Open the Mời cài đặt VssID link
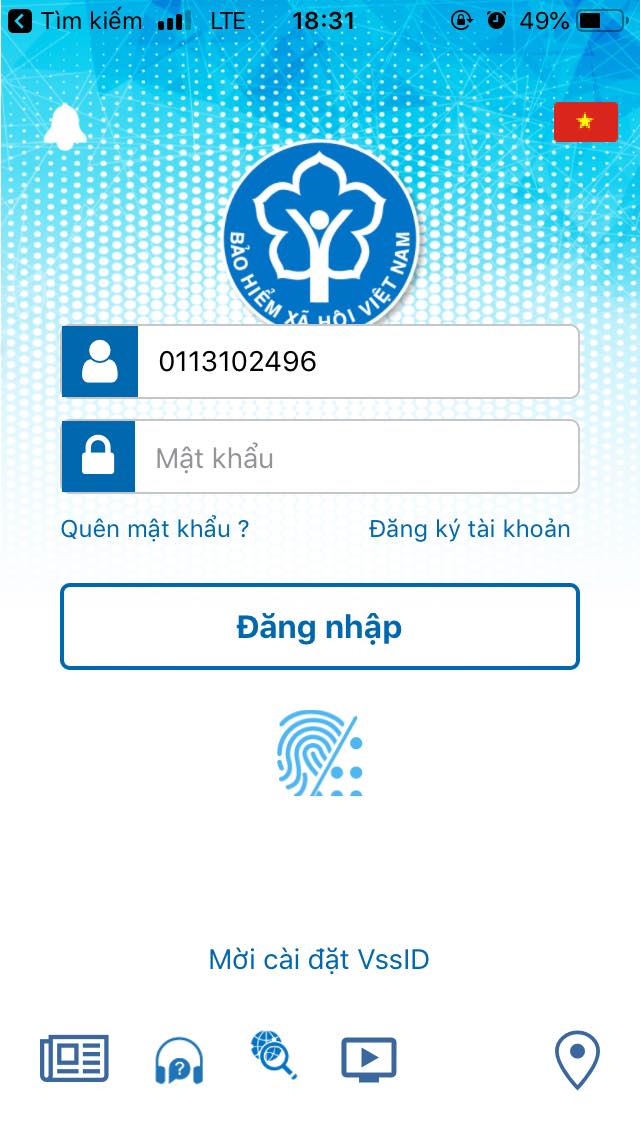 pos(319,960)
